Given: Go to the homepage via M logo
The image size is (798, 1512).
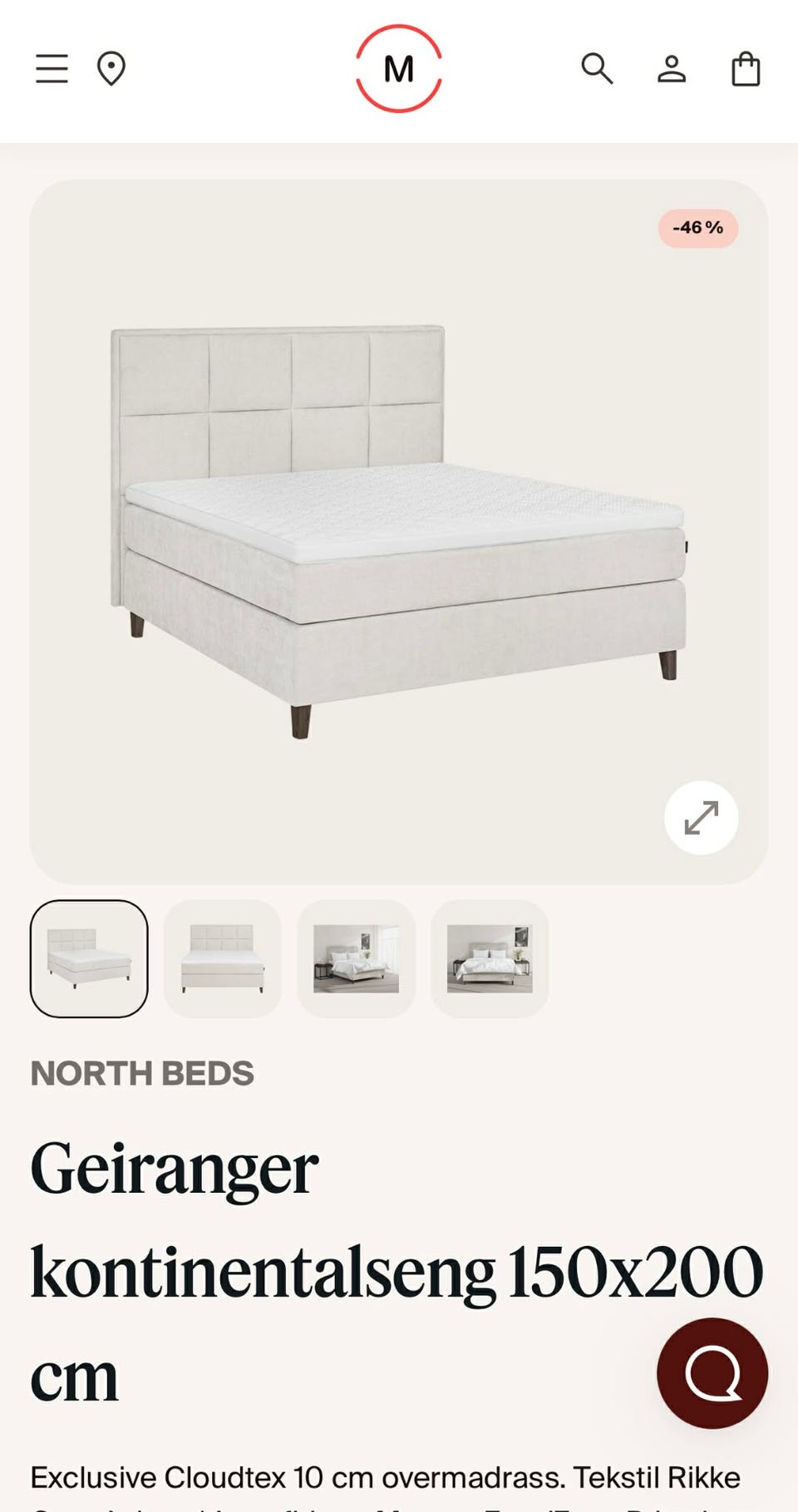Looking at the screenshot, I should tap(399, 69).
